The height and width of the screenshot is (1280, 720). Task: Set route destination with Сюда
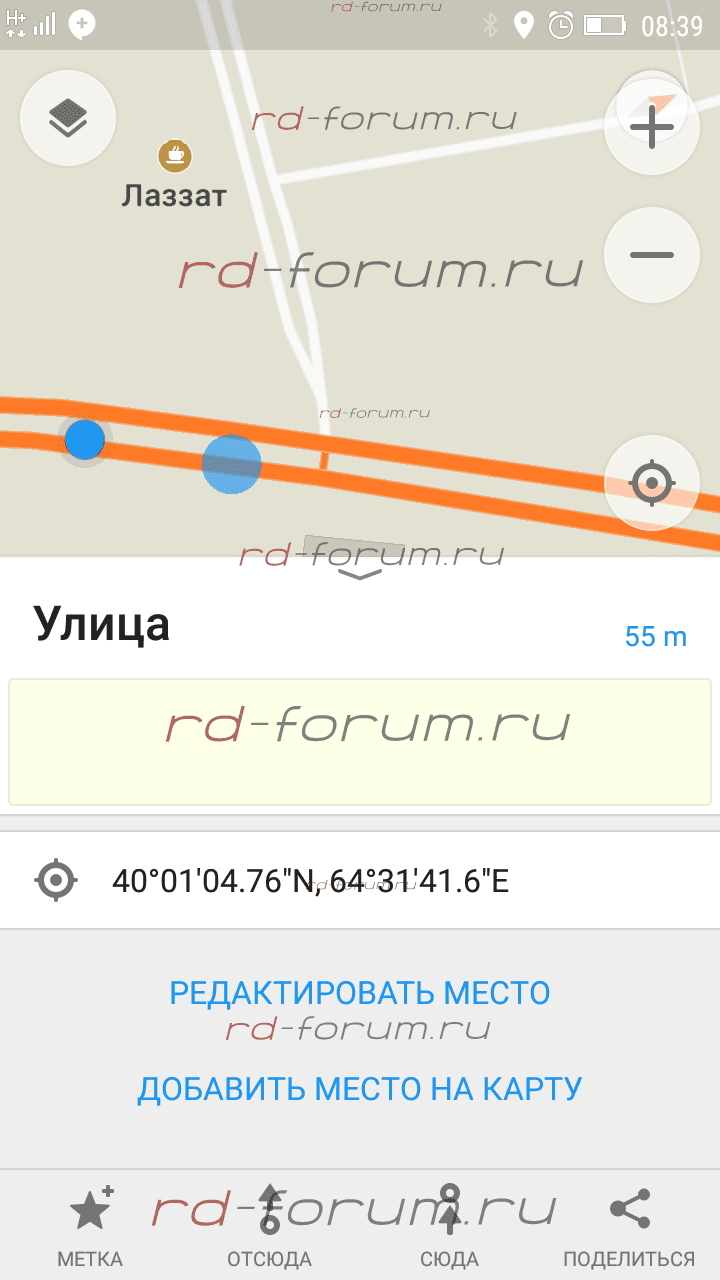coord(450,1226)
